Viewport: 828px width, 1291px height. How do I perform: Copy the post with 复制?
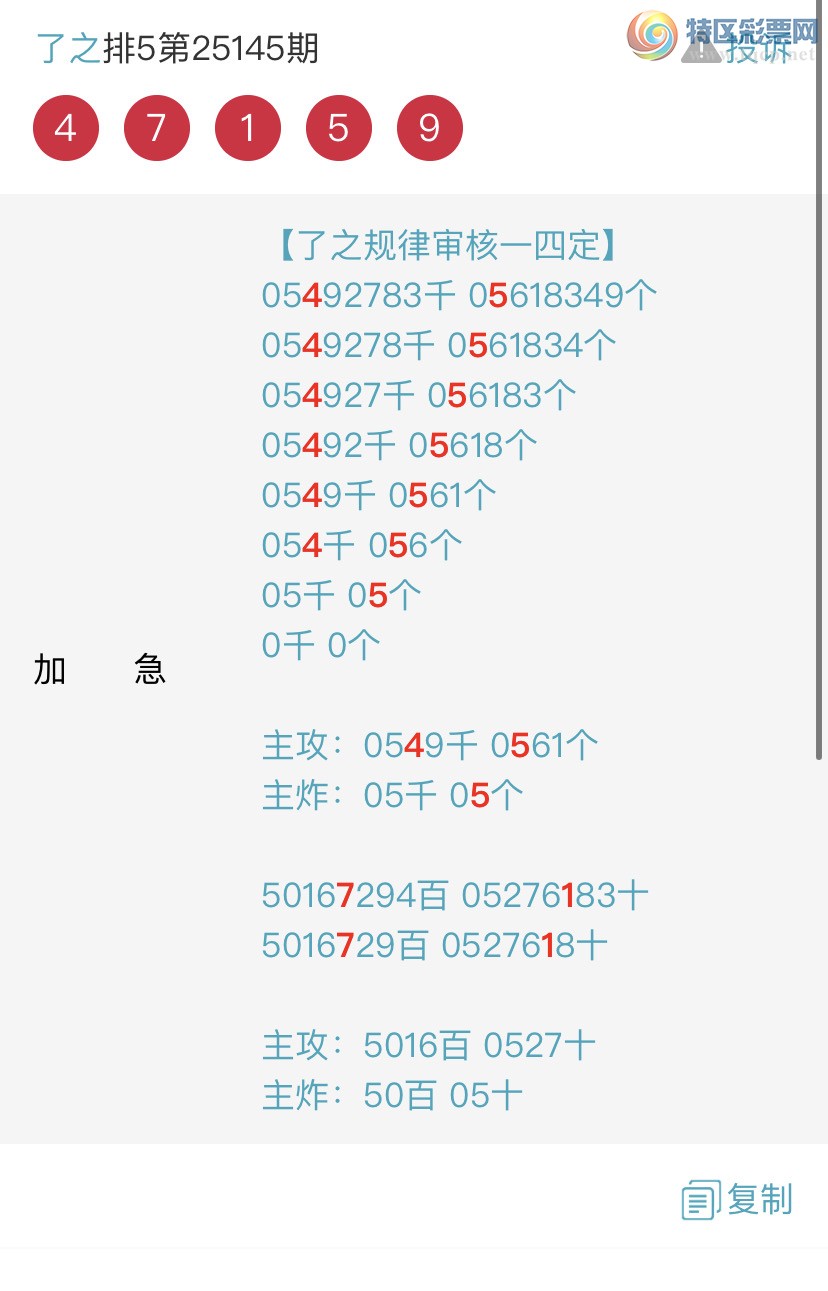[x=738, y=1198]
